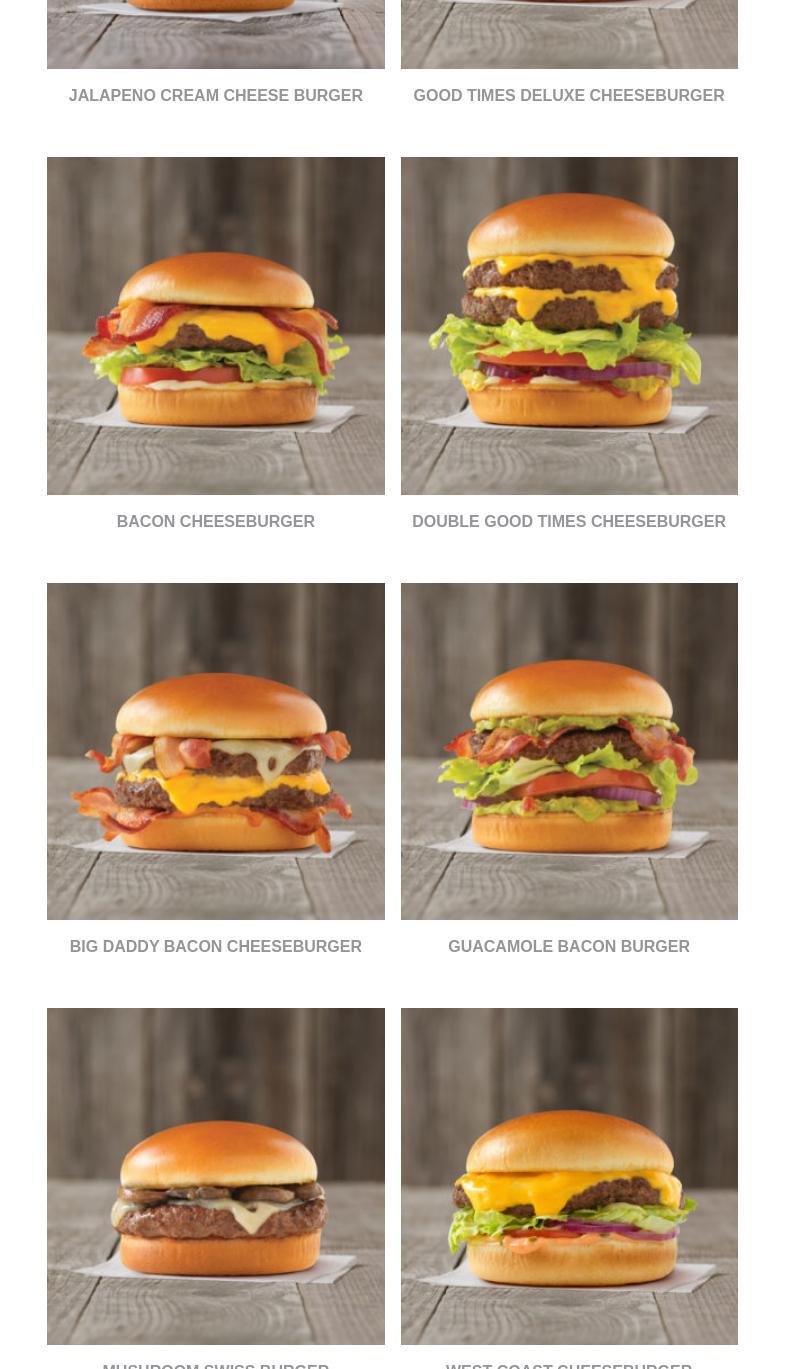This screenshot has height=1369, width=785.
Task: Open the Mushroom Swiss Burger picture
Action: coord(215,1176)
